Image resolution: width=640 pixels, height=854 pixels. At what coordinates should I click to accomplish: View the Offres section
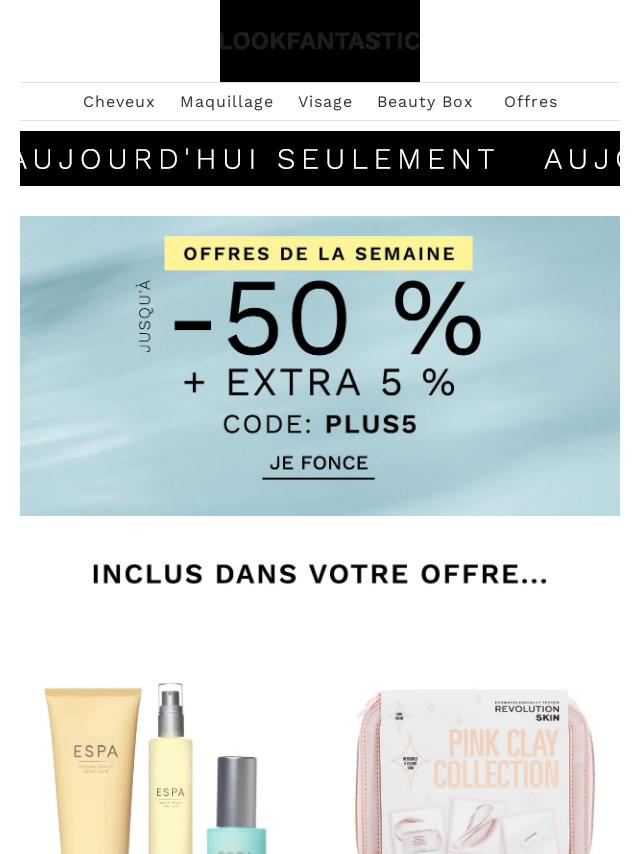(x=531, y=102)
